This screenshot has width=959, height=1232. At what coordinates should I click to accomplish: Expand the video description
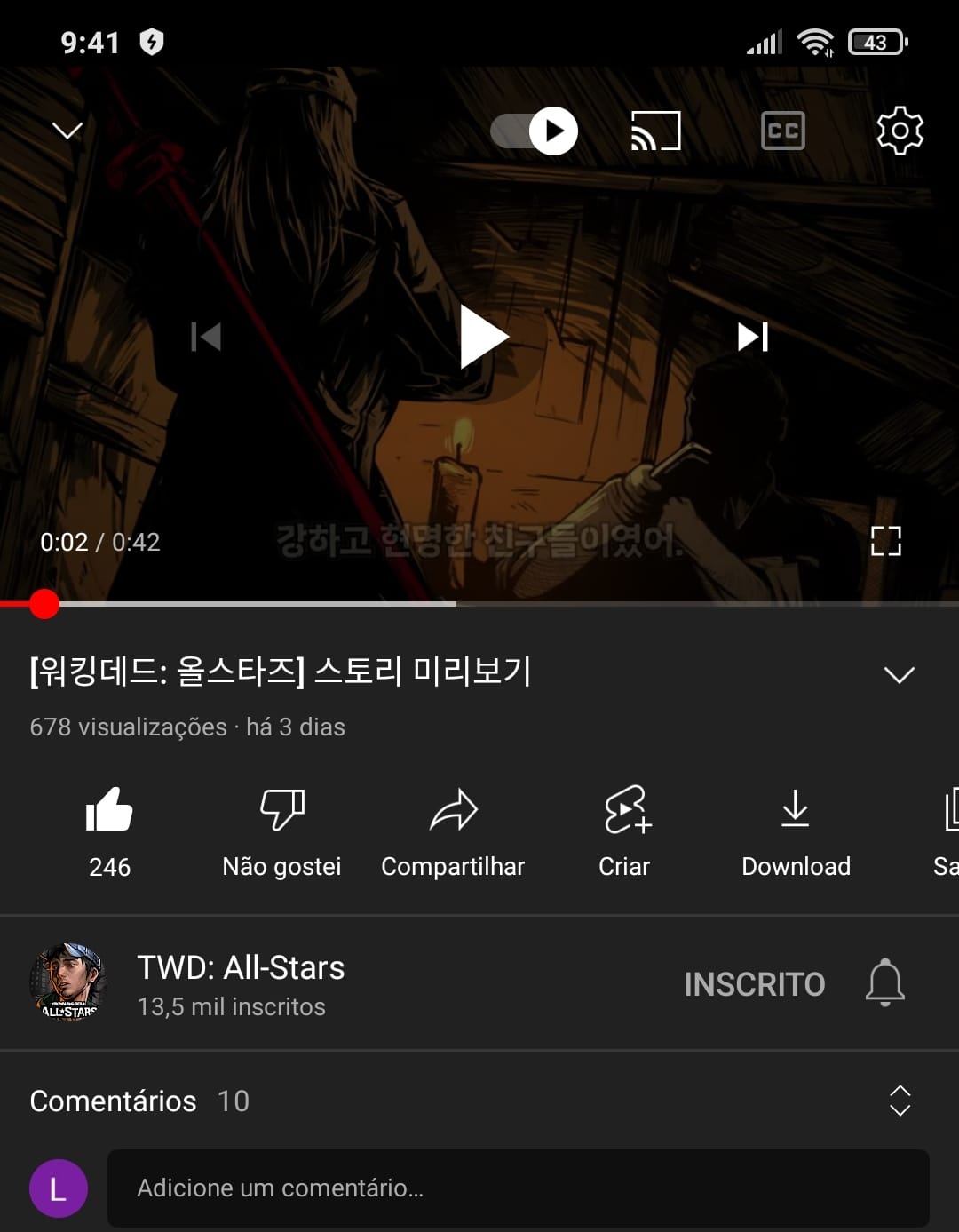pos(899,675)
